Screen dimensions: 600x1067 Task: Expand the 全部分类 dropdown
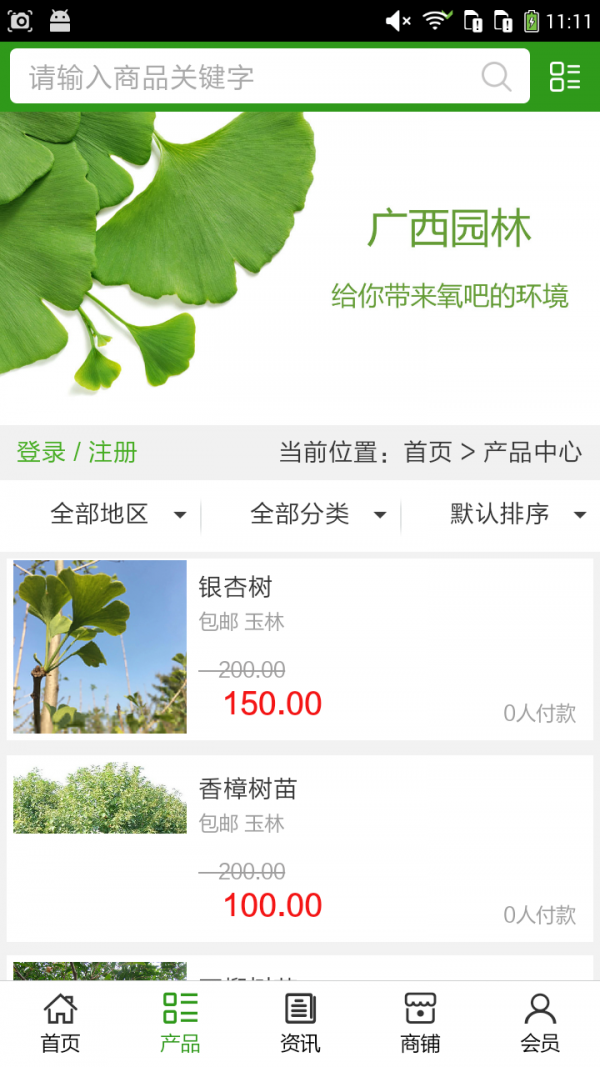(x=317, y=514)
